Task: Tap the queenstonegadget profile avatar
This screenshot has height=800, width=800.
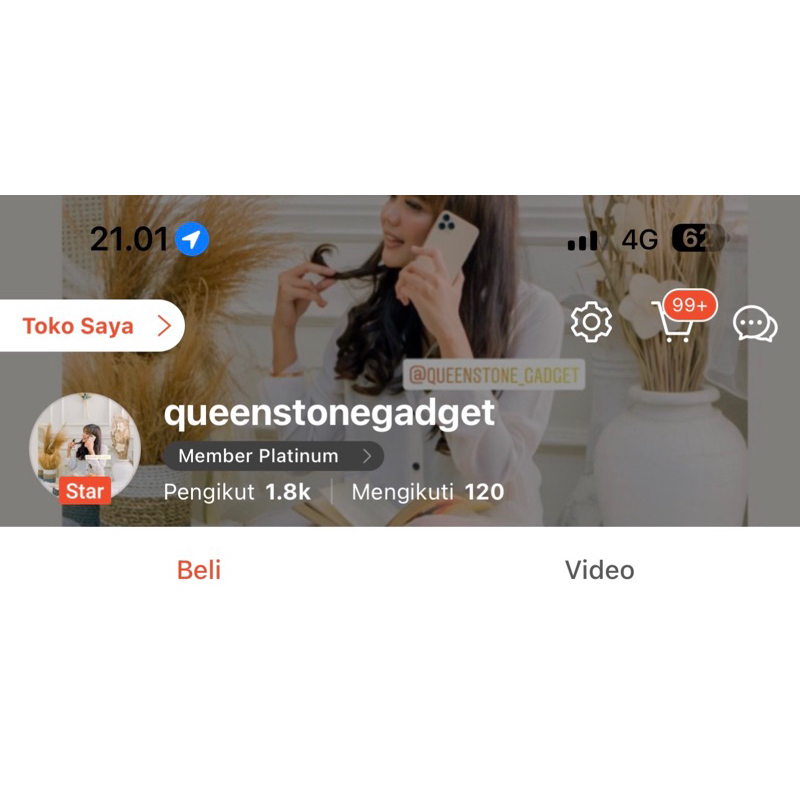Action: pos(85,446)
